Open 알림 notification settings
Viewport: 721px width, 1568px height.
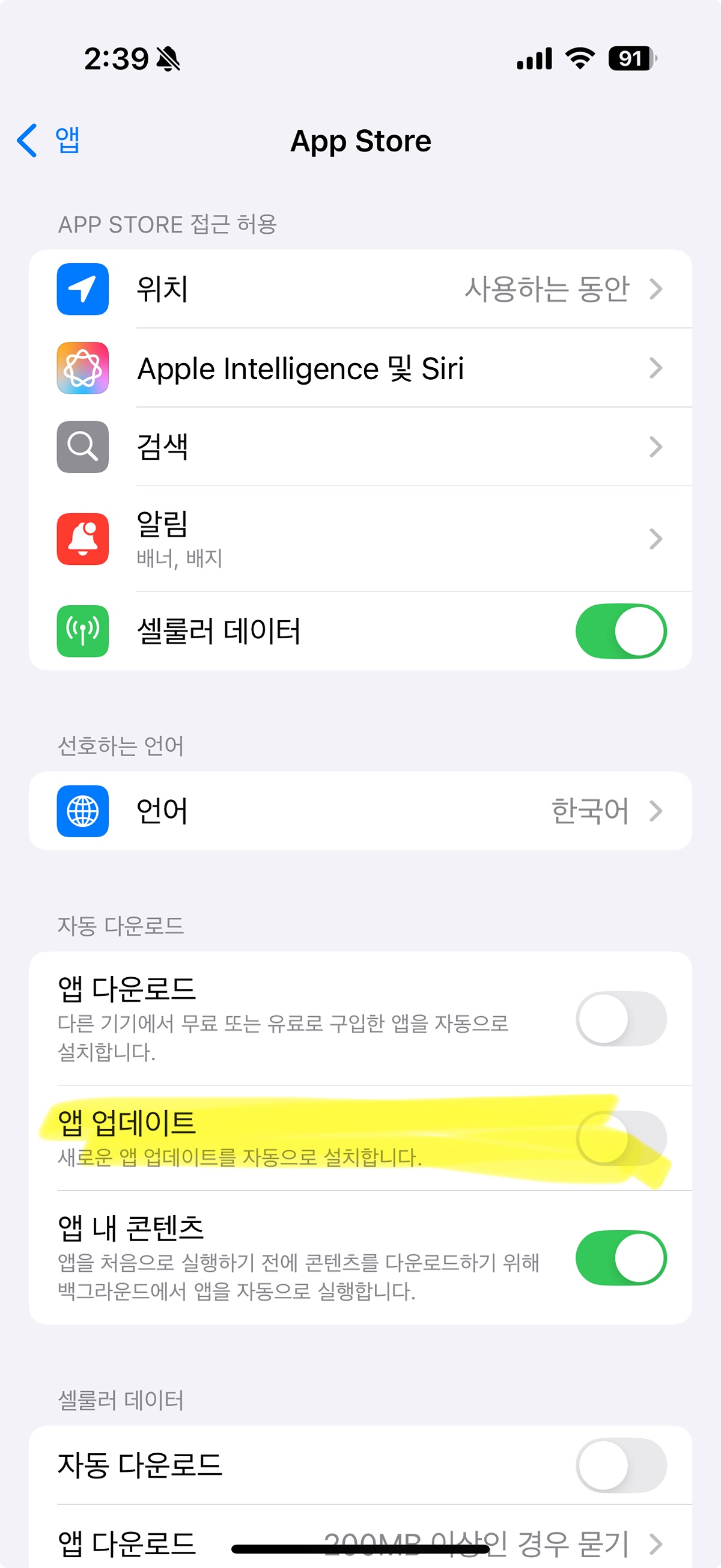[360, 538]
